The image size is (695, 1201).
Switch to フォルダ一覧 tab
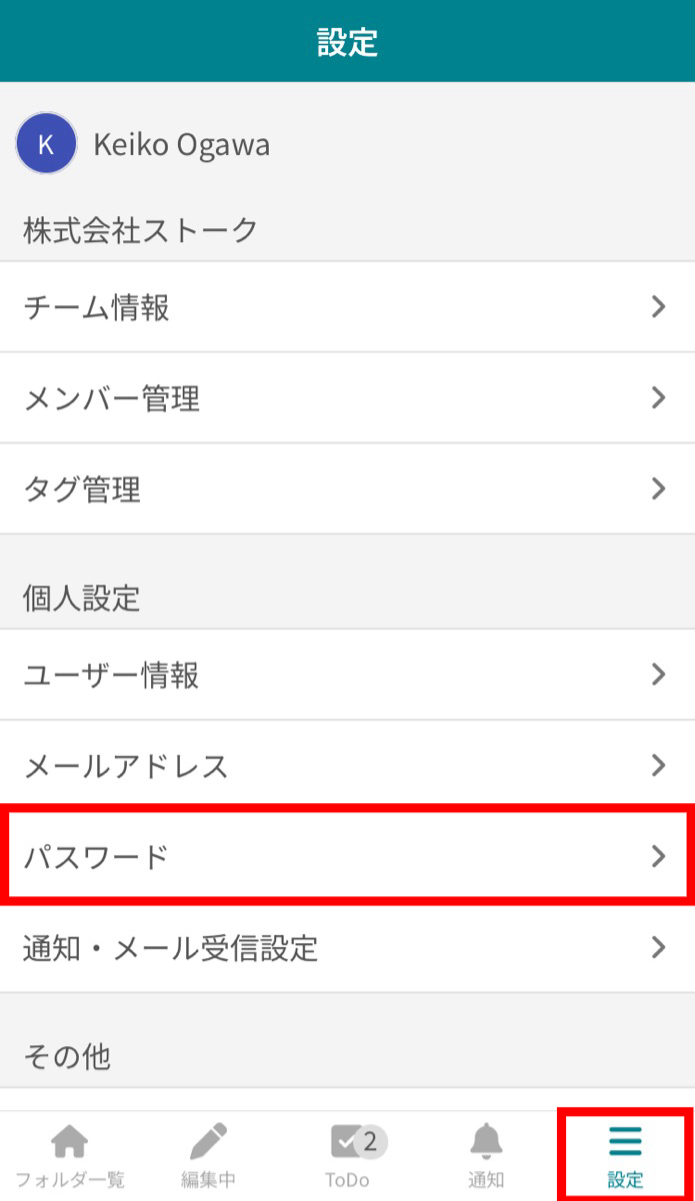click(x=70, y=1156)
